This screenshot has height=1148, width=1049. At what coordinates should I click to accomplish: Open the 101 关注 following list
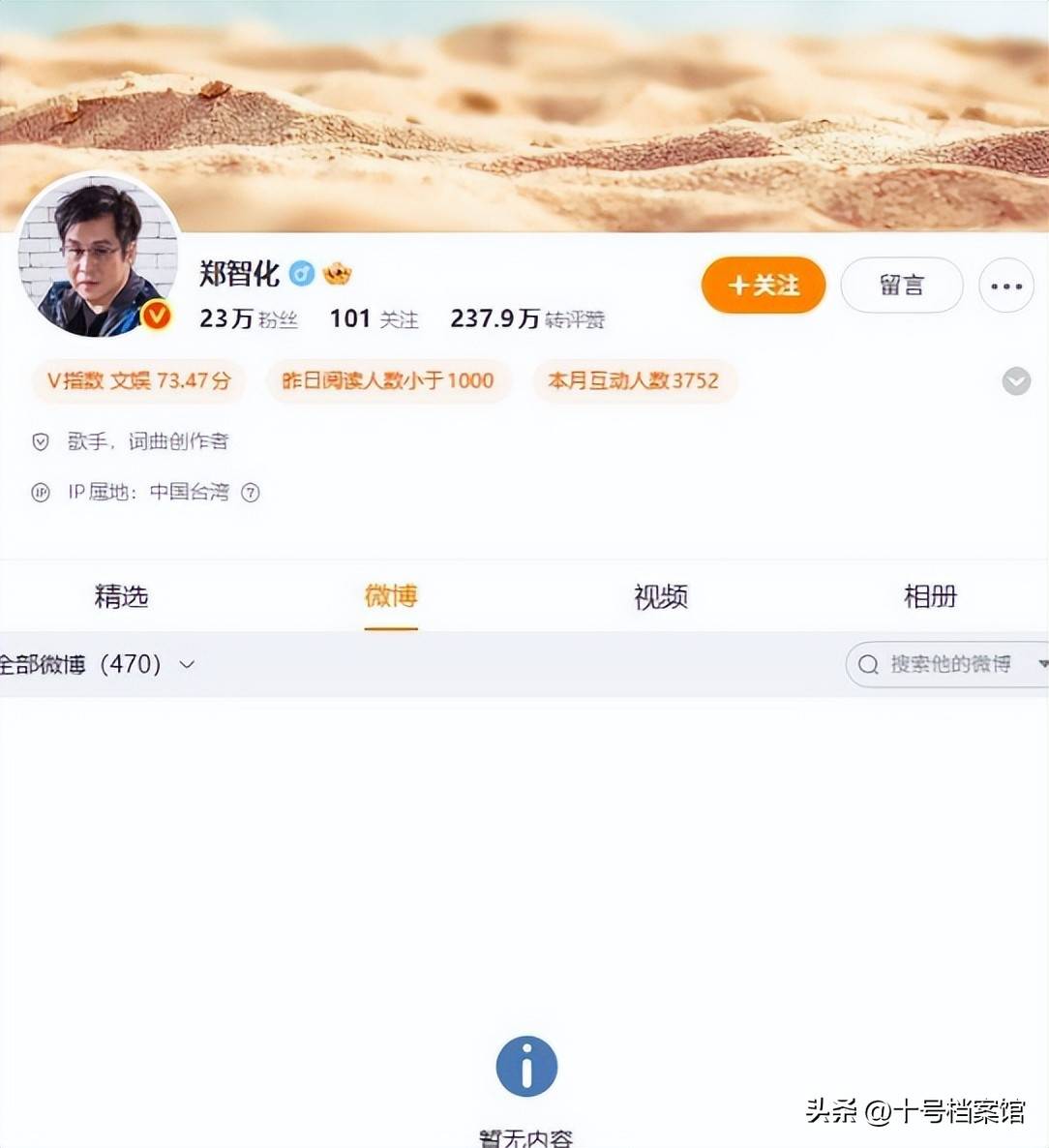(374, 318)
